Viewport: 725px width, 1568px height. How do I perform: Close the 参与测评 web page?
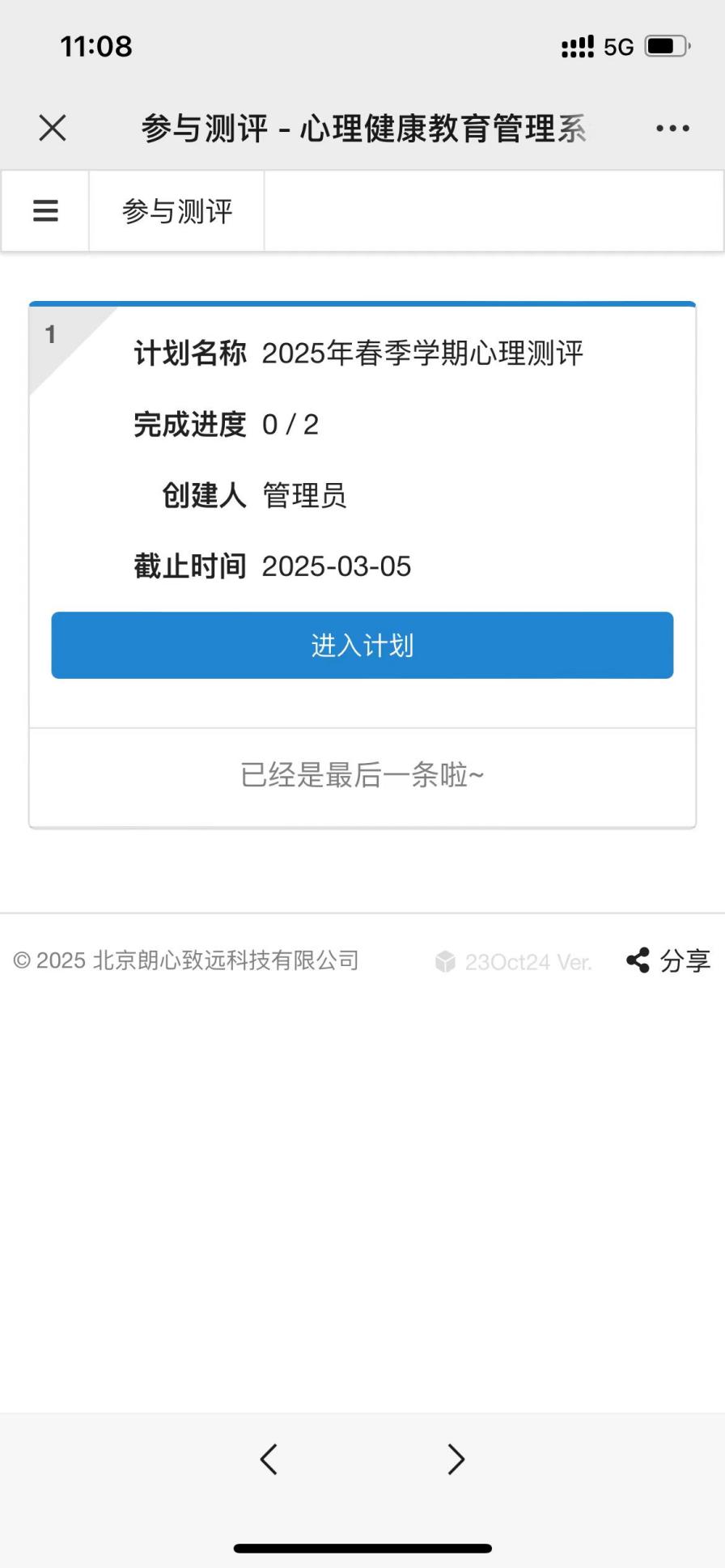click(53, 128)
